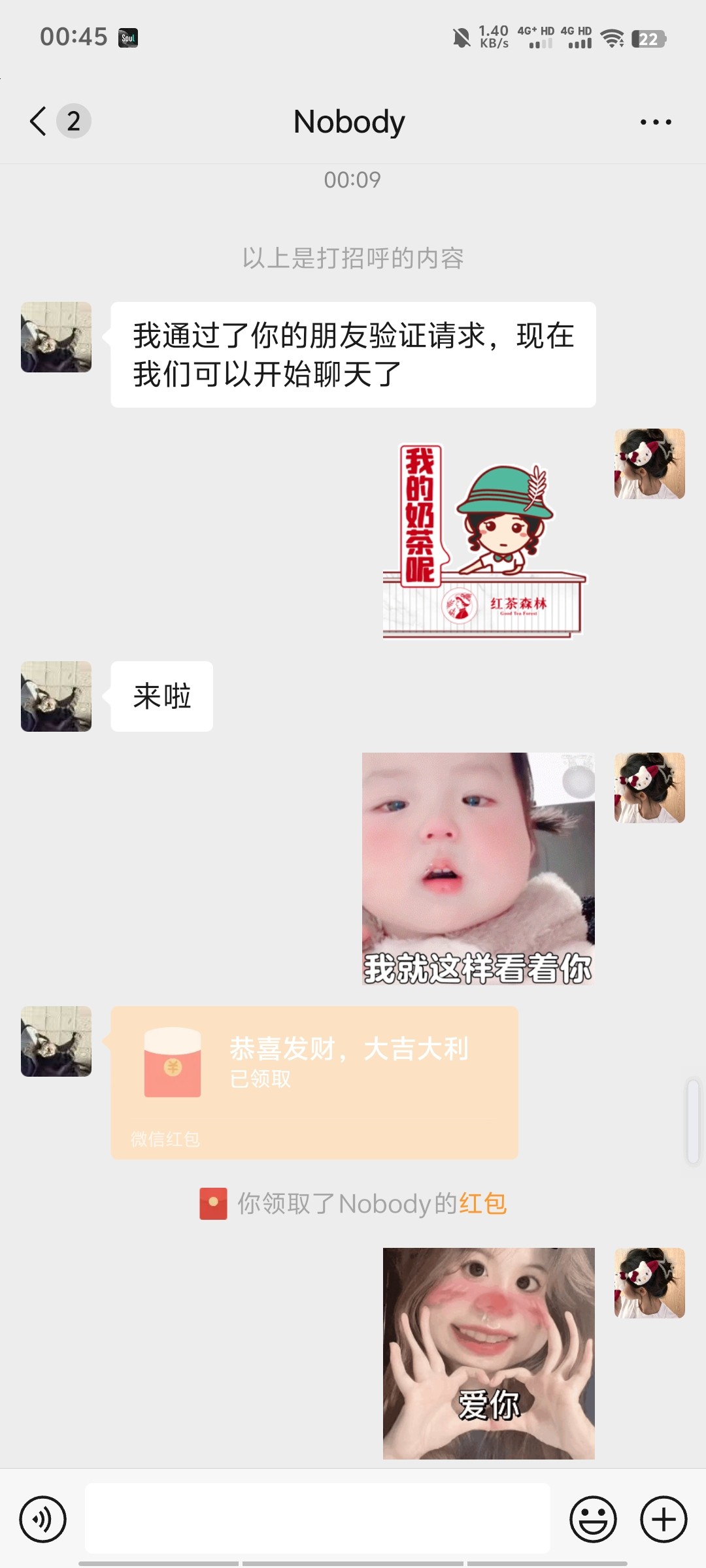Open the emoji sticker panel
The width and height of the screenshot is (706, 1568).
point(593,1519)
